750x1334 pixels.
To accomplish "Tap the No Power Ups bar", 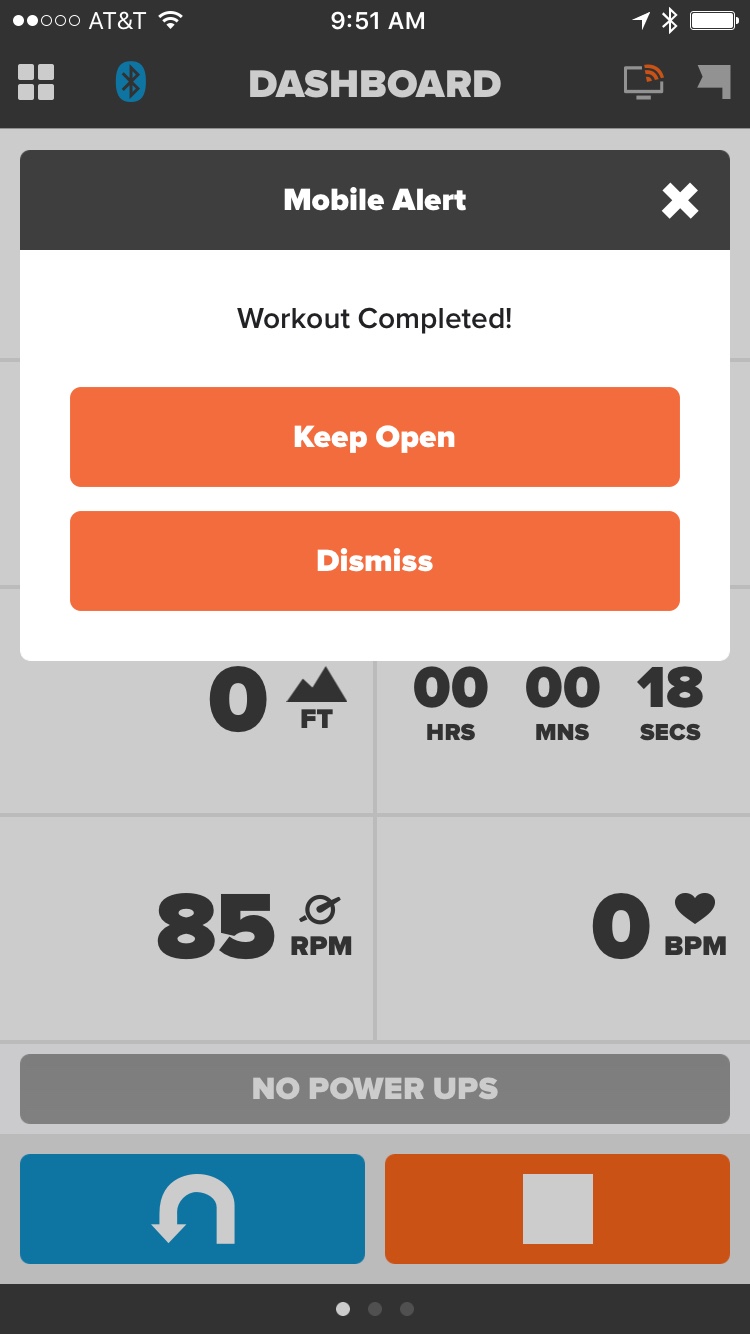I will coord(375,1089).
